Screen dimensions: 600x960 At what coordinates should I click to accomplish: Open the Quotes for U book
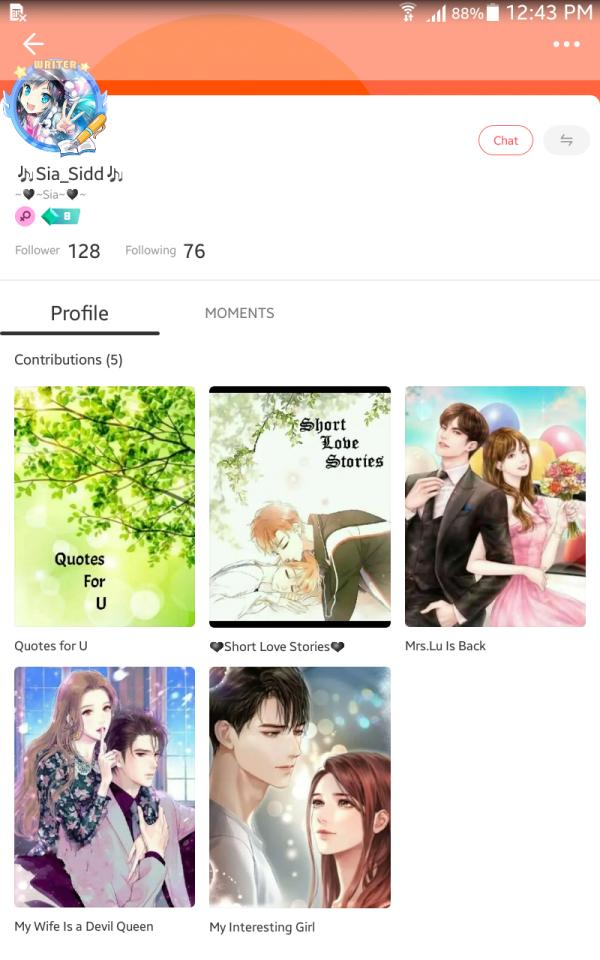click(104, 507)
